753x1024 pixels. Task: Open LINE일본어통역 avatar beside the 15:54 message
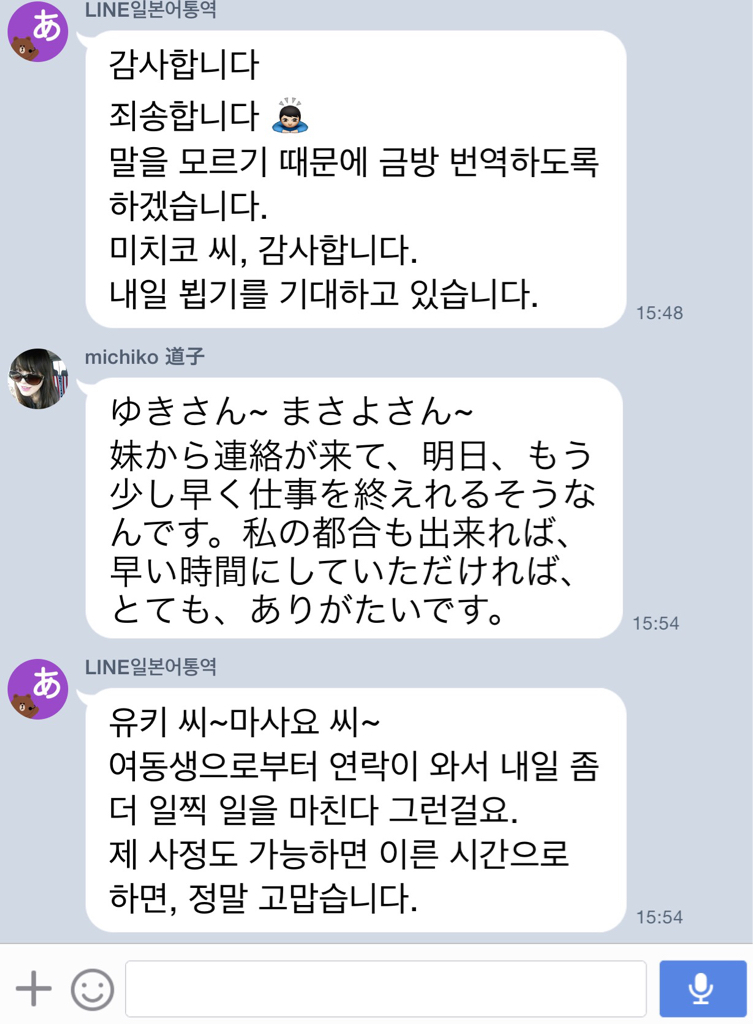[38, 689]
